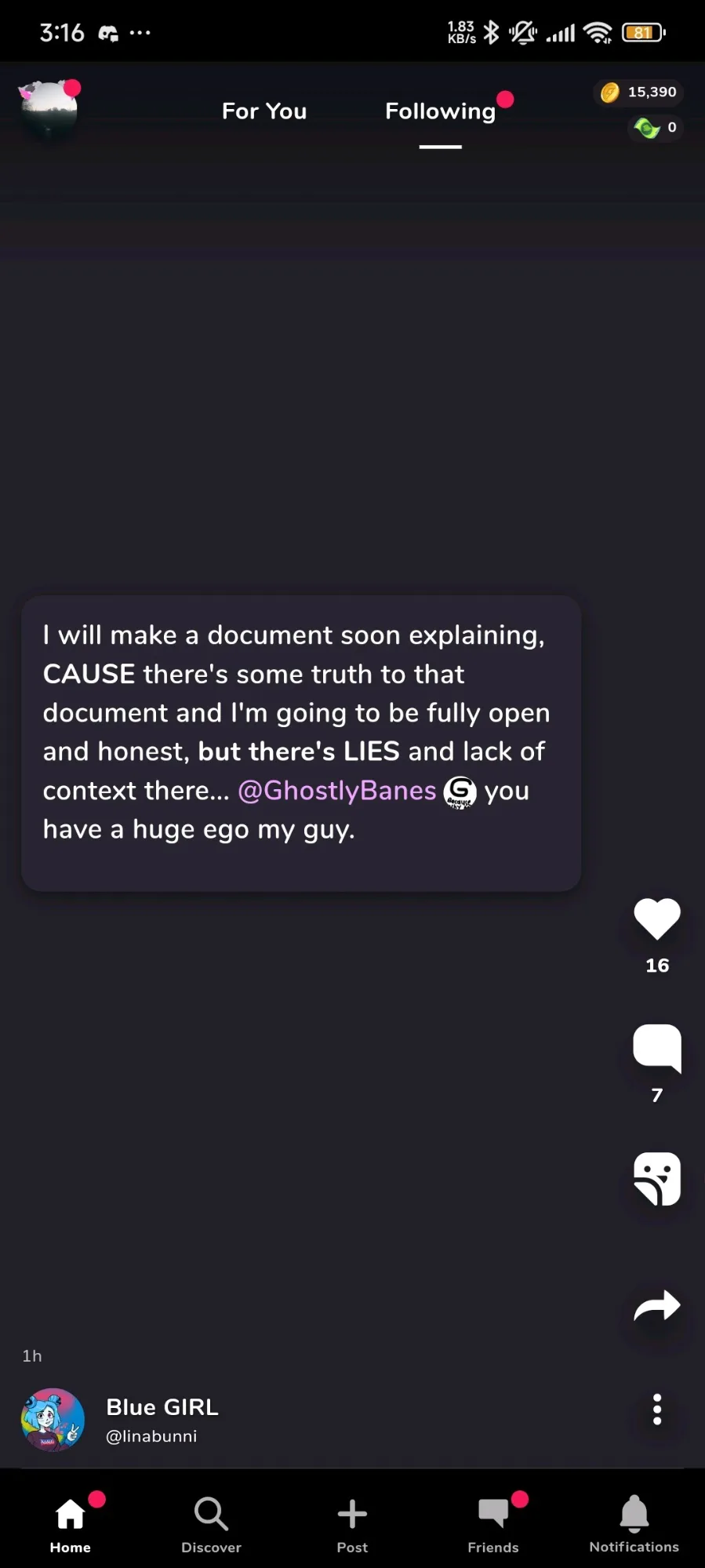Tap the sticker reaction icon
Image resolution: width=705 pixels, height=1568 pixels.
tap(657, 1178)
